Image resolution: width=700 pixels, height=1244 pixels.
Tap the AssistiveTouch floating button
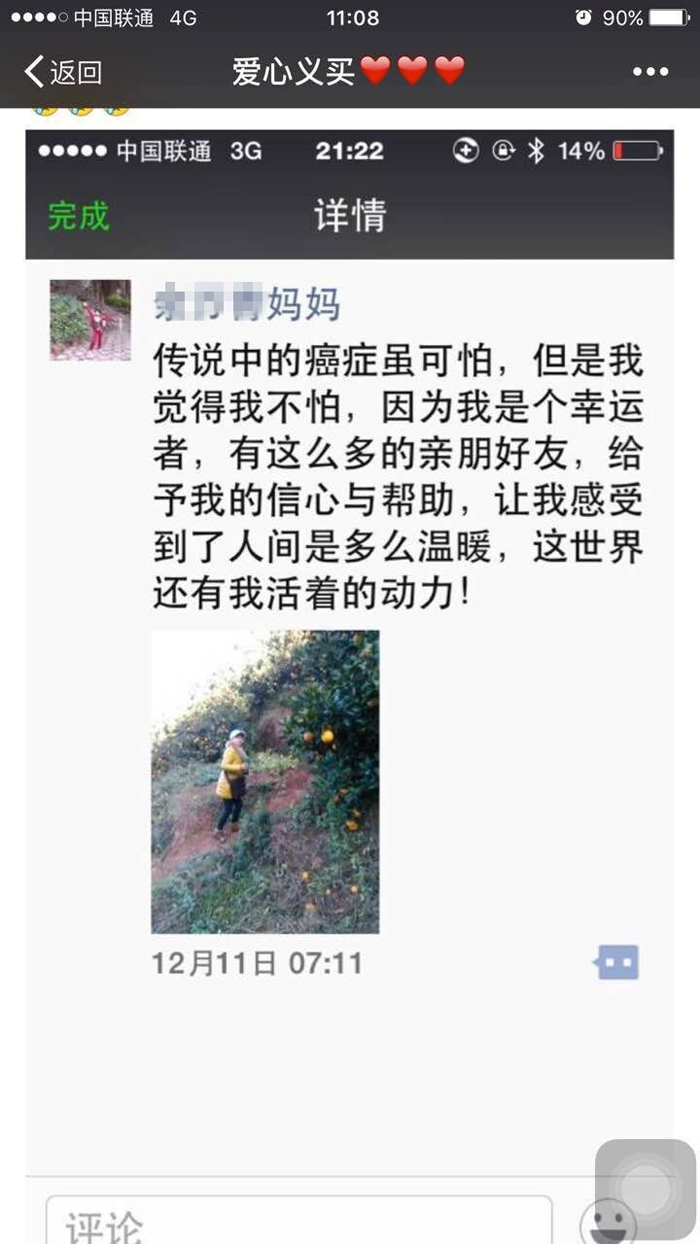pyautogui.click(x=644, y=1188)
